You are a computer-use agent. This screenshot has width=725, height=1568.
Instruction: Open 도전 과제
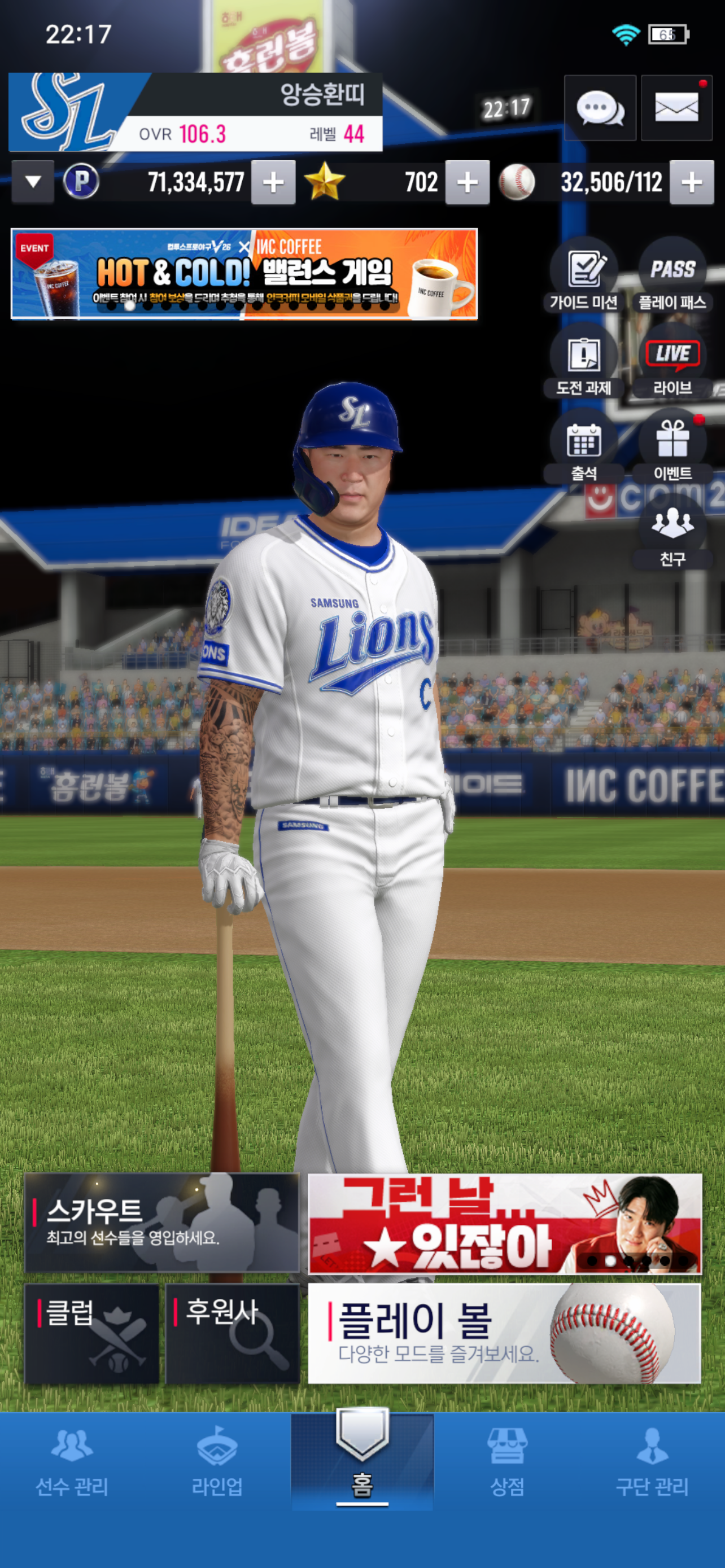point(584,362)
